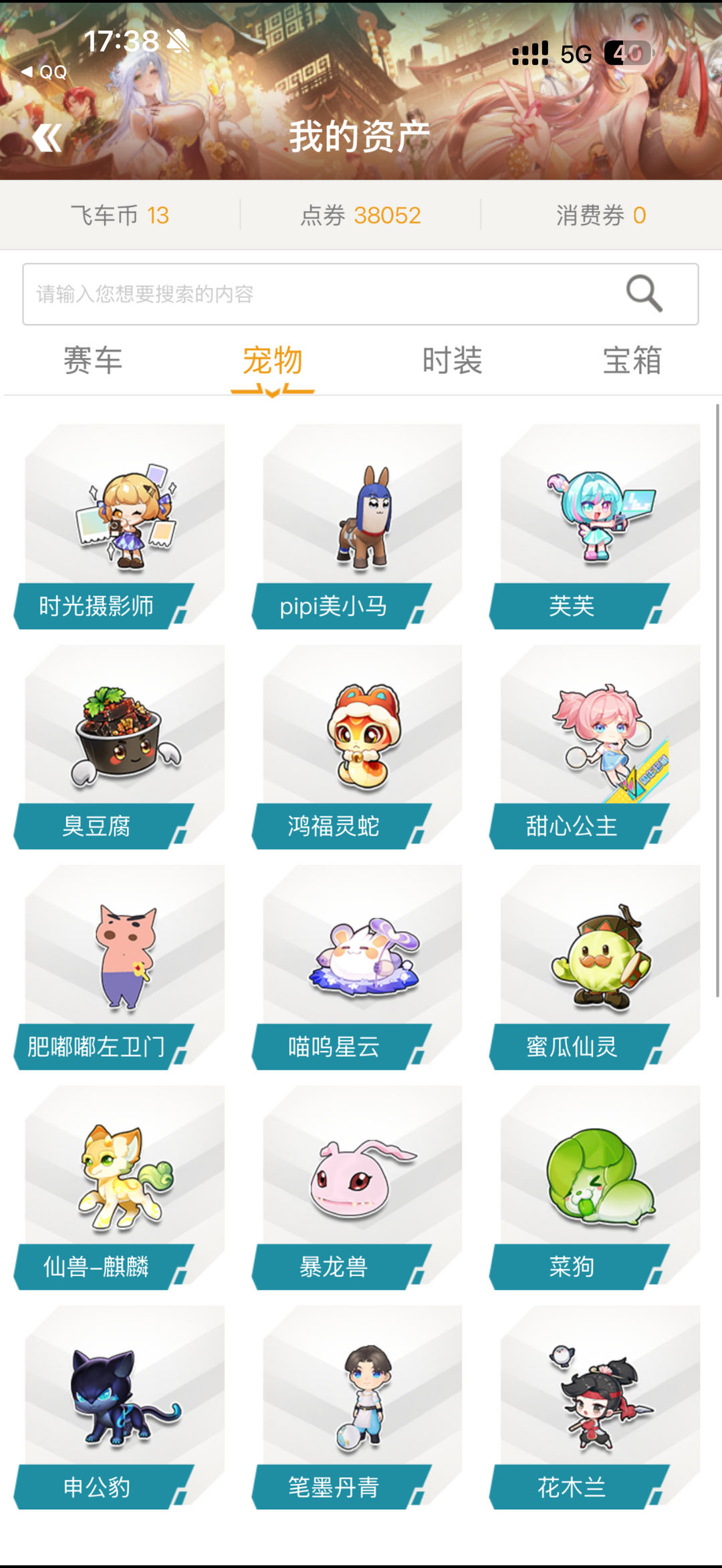The width and height of the screenshot is (722, 1568).
Task: Switch to the 宝箱 tab
Action: pyautogui.click(x=631, y=361)
